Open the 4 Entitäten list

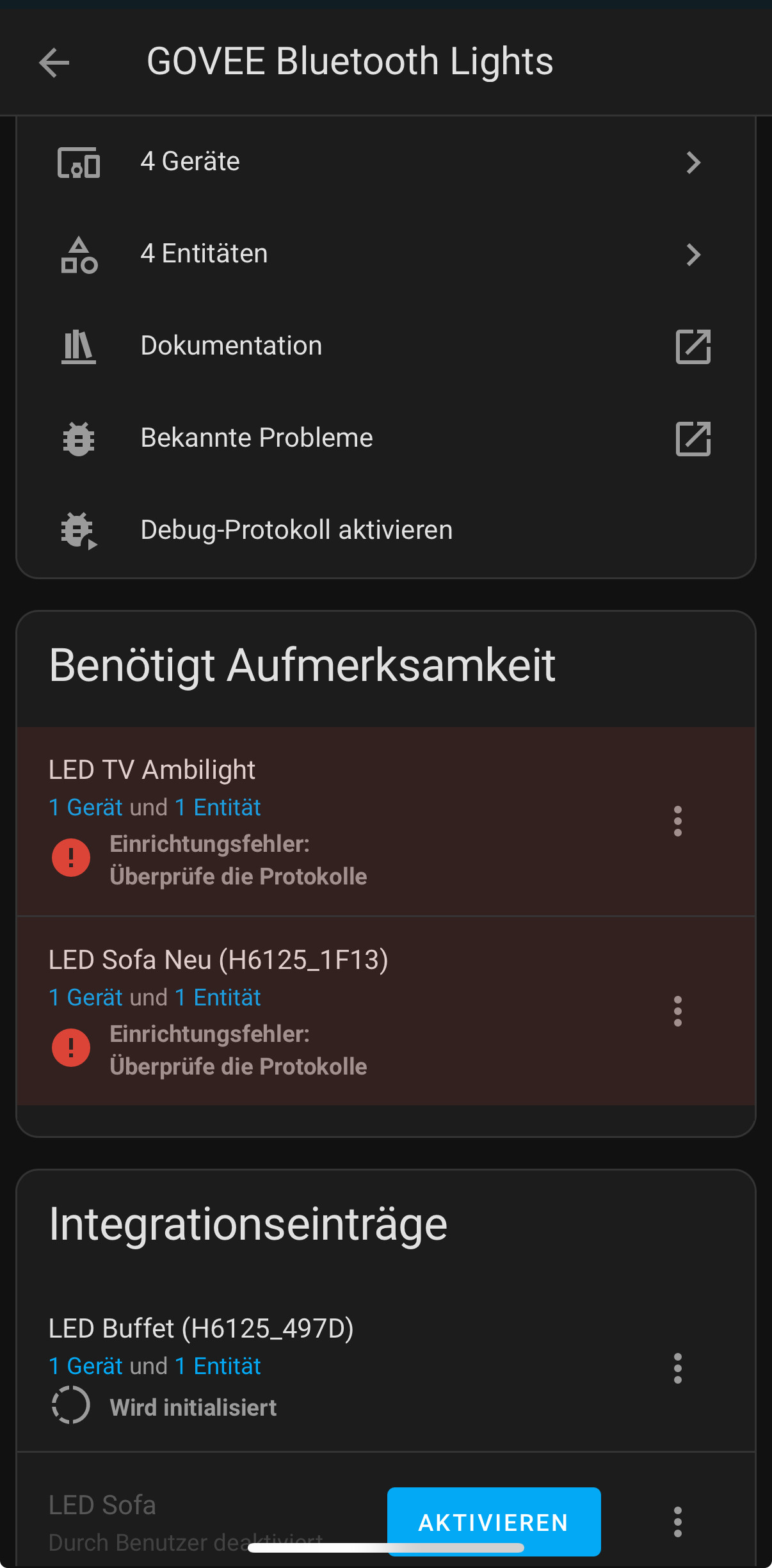tap(384, 254)
